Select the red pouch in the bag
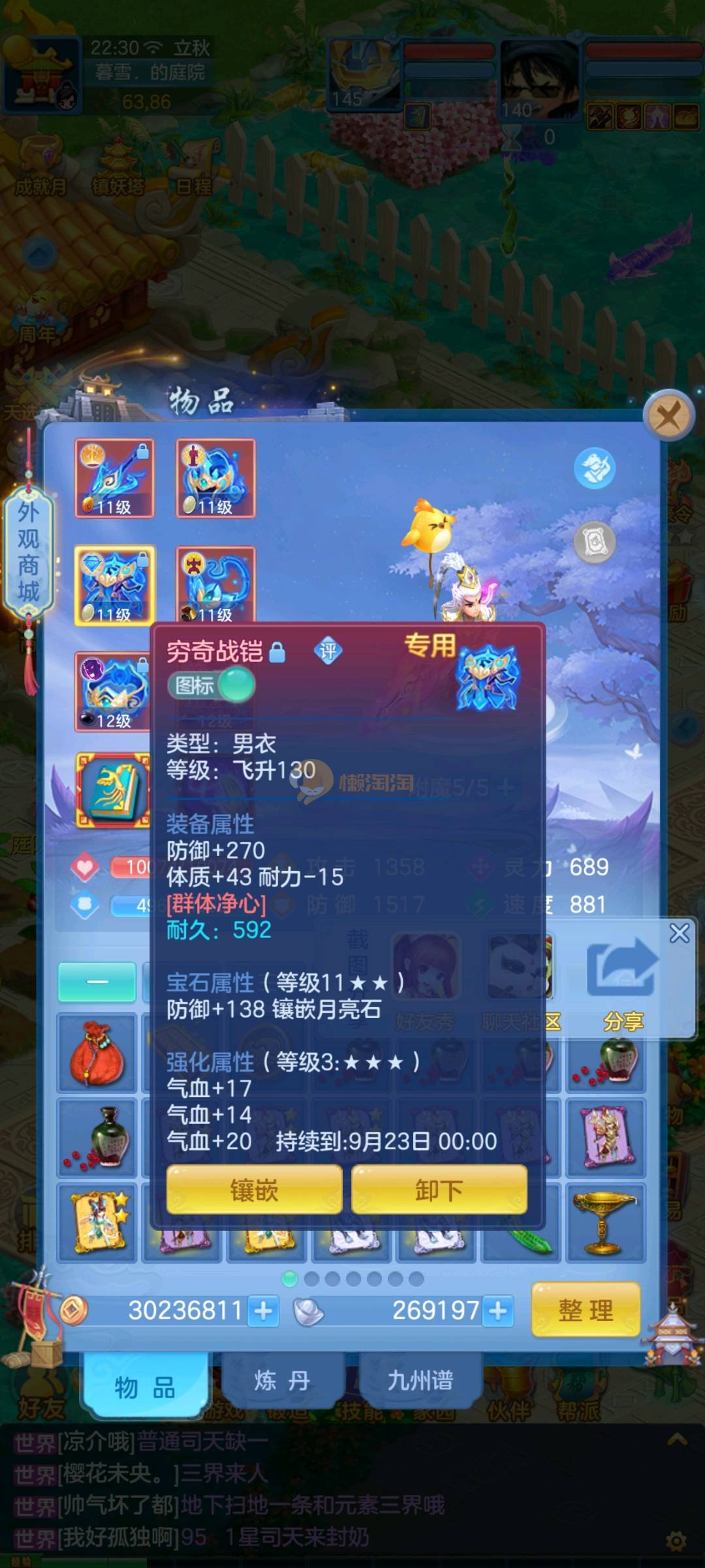The image size is (705, 1568). (x=97, y=1053)
